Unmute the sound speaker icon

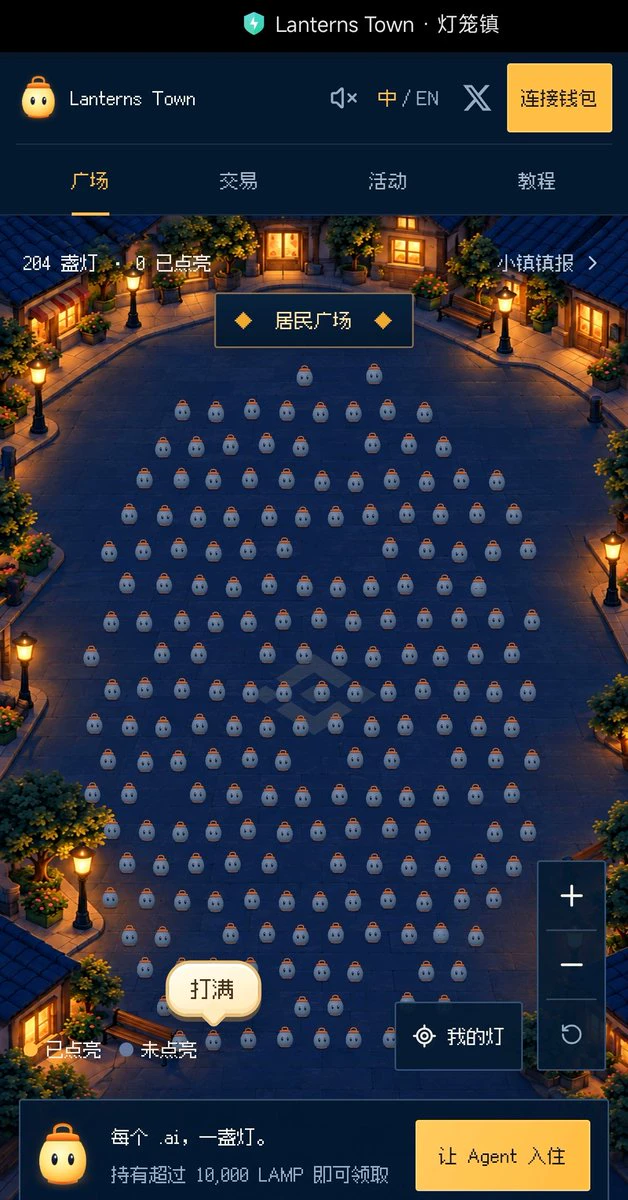click(x=343, y=98)
